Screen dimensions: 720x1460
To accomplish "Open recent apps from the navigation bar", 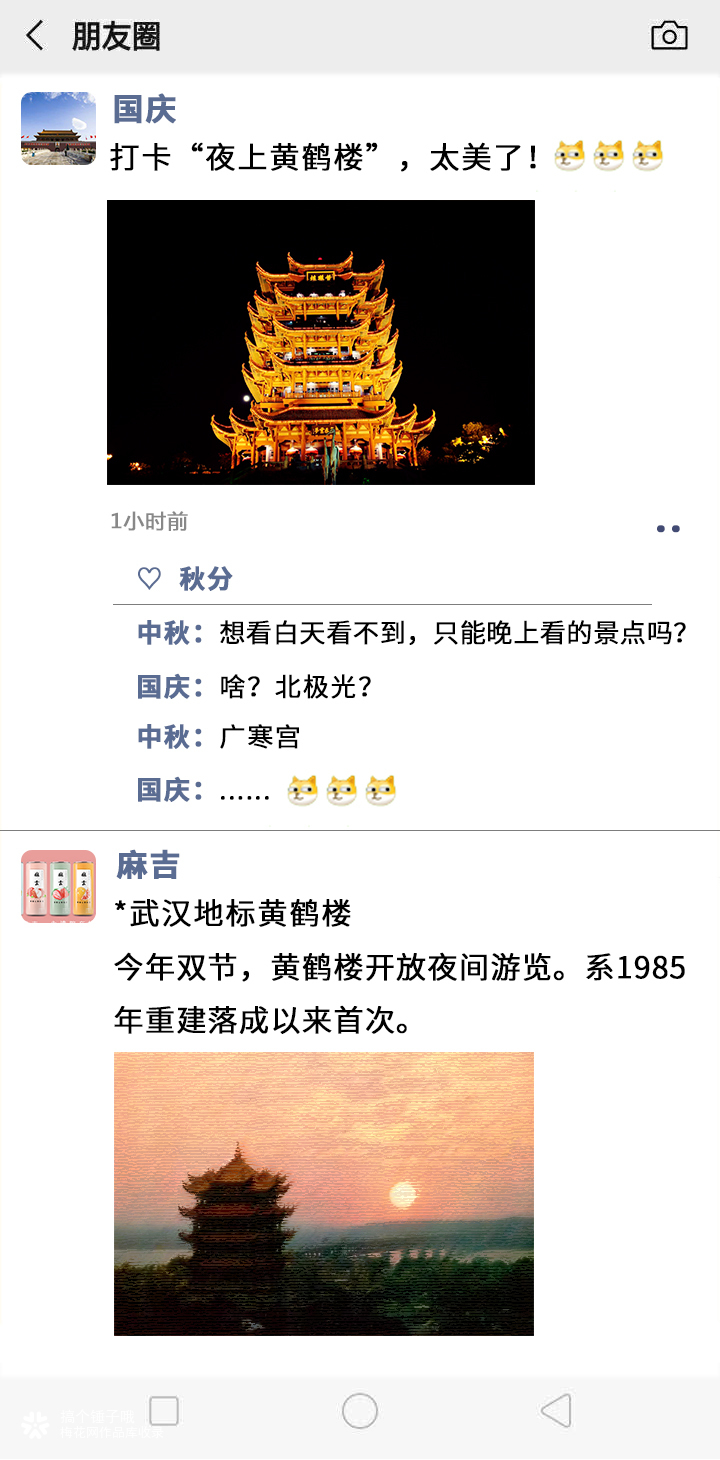I will (164, 1411).
